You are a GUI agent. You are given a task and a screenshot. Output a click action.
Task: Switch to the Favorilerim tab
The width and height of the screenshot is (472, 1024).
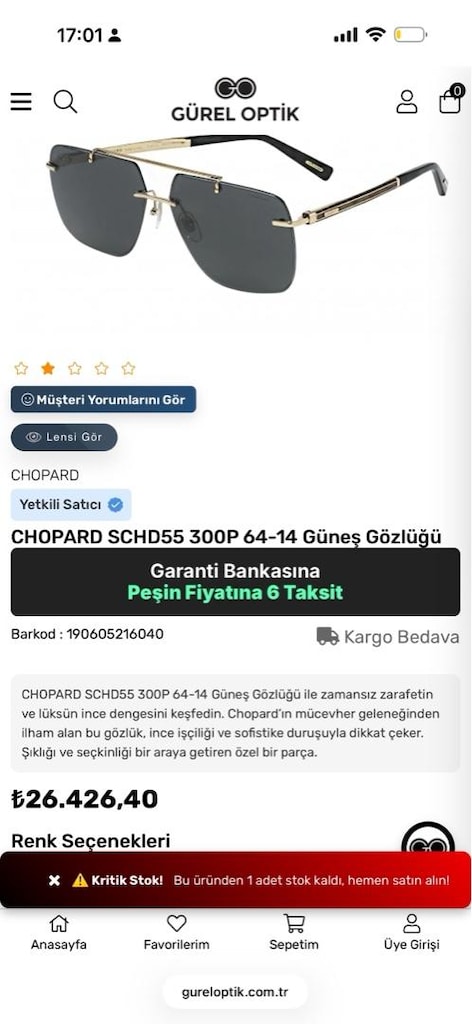176,932
